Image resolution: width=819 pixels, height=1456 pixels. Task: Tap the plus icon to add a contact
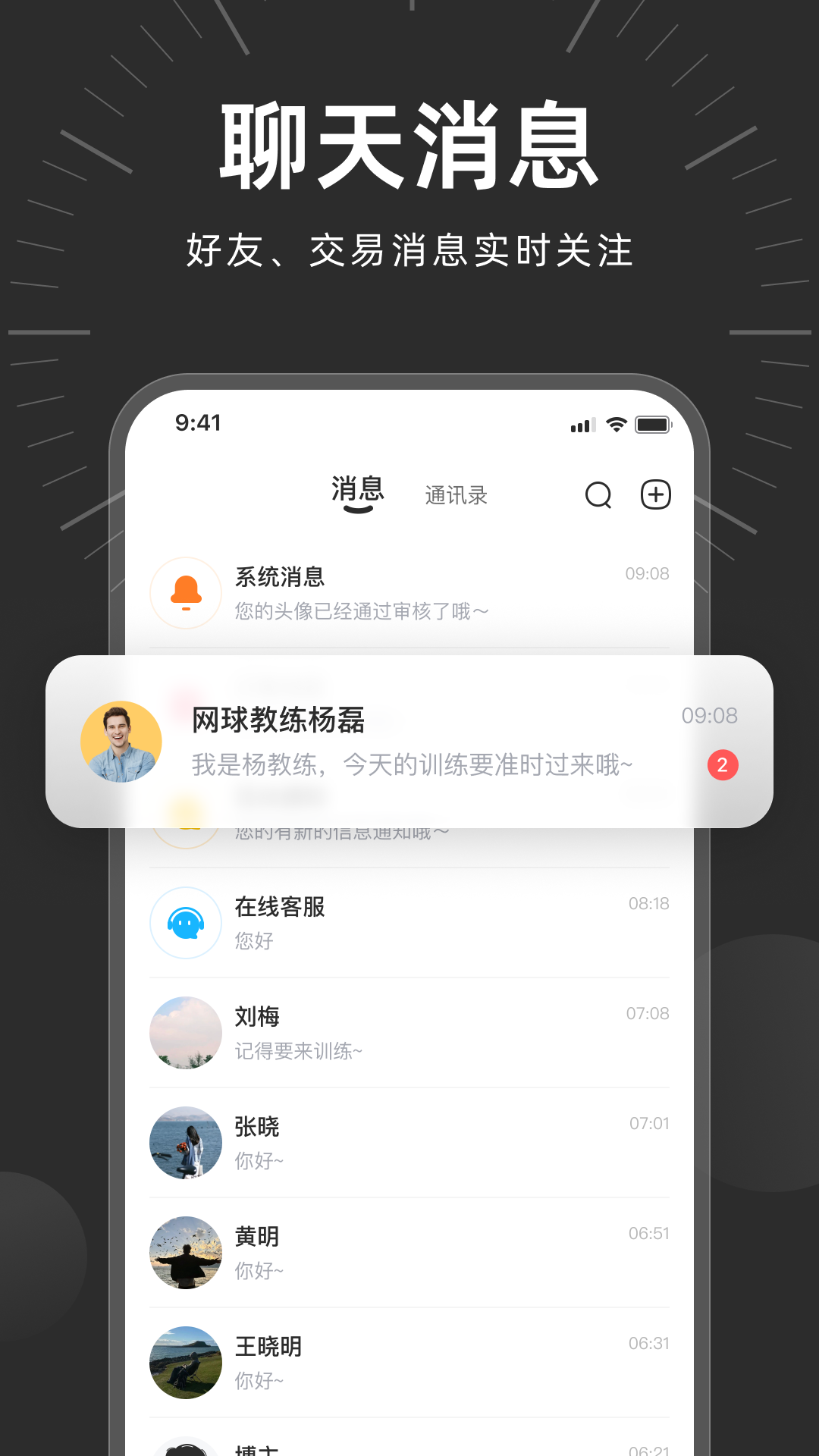655,494
